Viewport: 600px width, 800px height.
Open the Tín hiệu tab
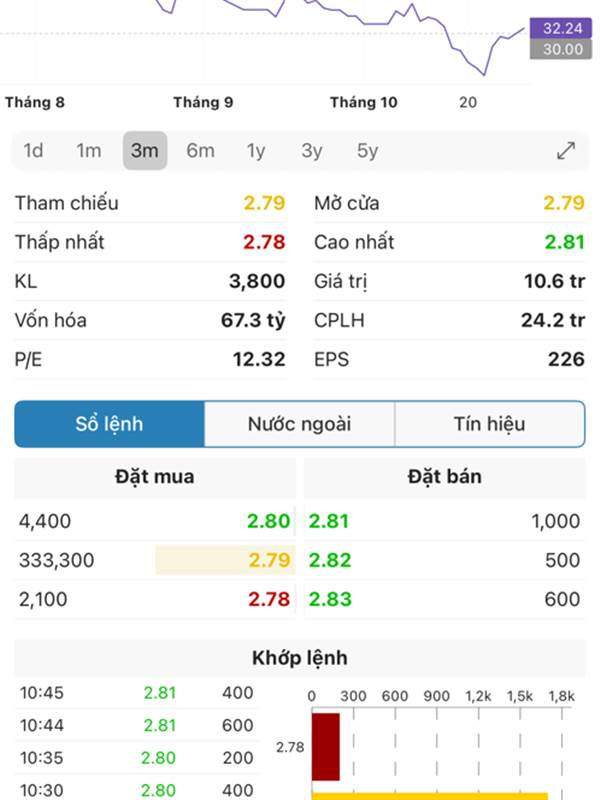tap(490, 424)
